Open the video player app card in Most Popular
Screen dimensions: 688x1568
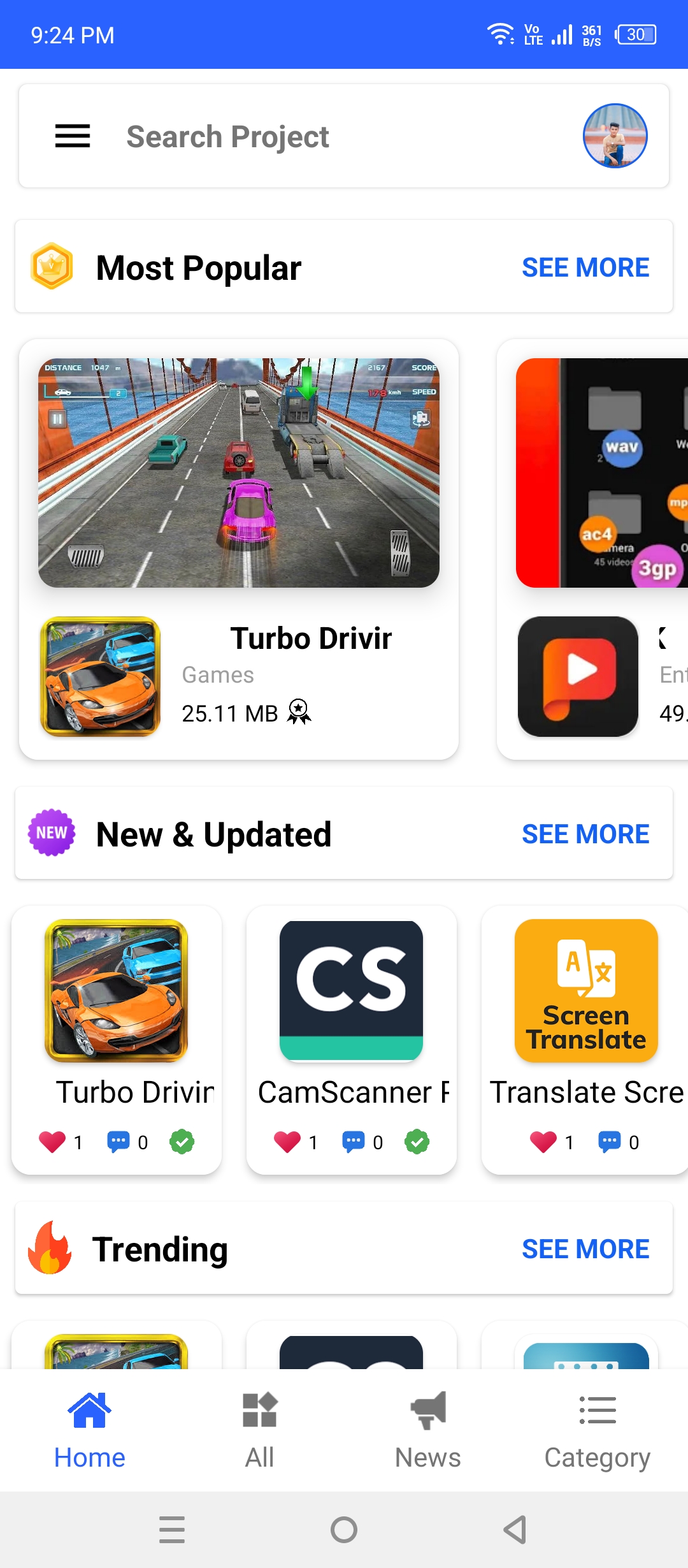592,549
